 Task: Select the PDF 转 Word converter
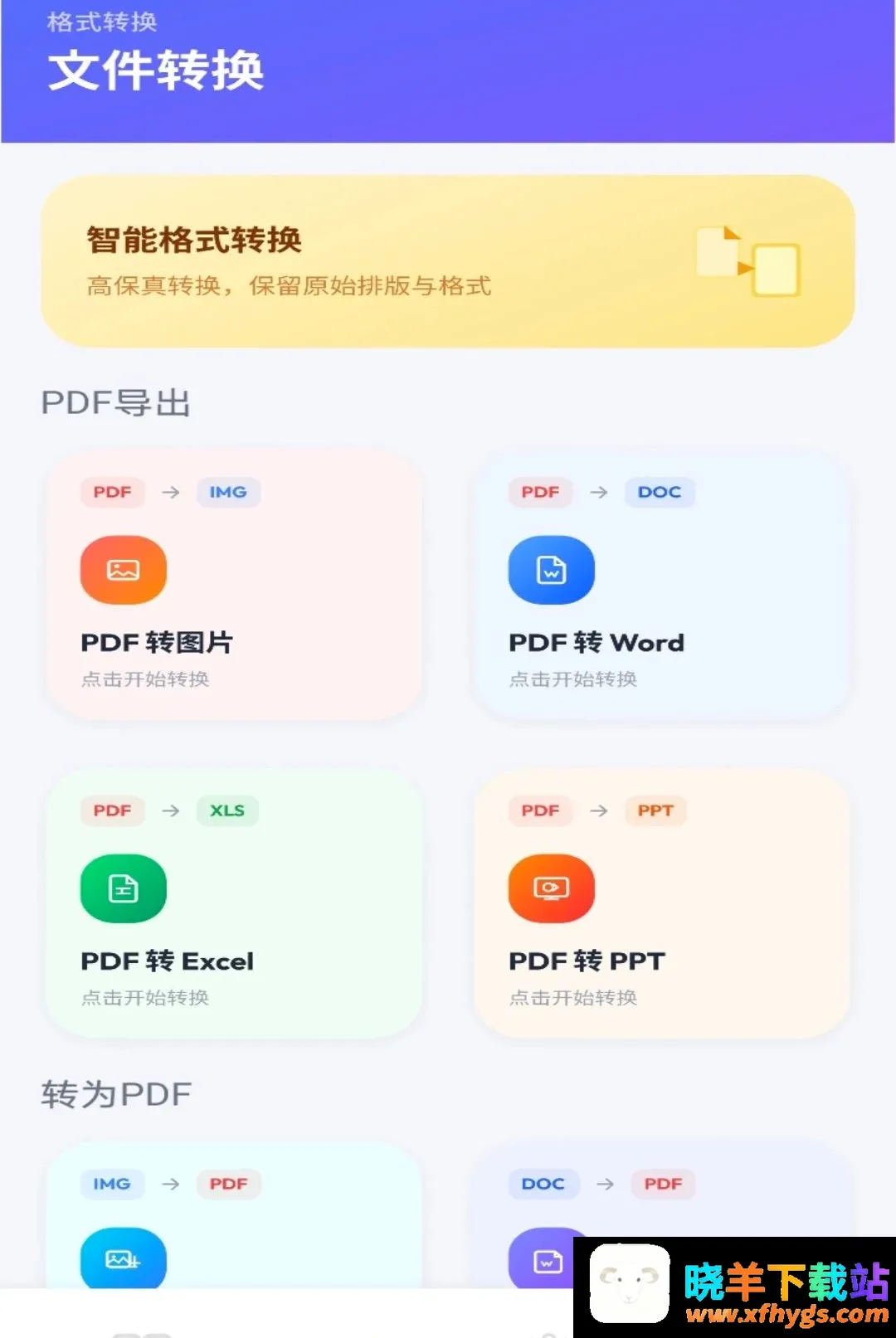pyautogui.click(x=662, y=585)
